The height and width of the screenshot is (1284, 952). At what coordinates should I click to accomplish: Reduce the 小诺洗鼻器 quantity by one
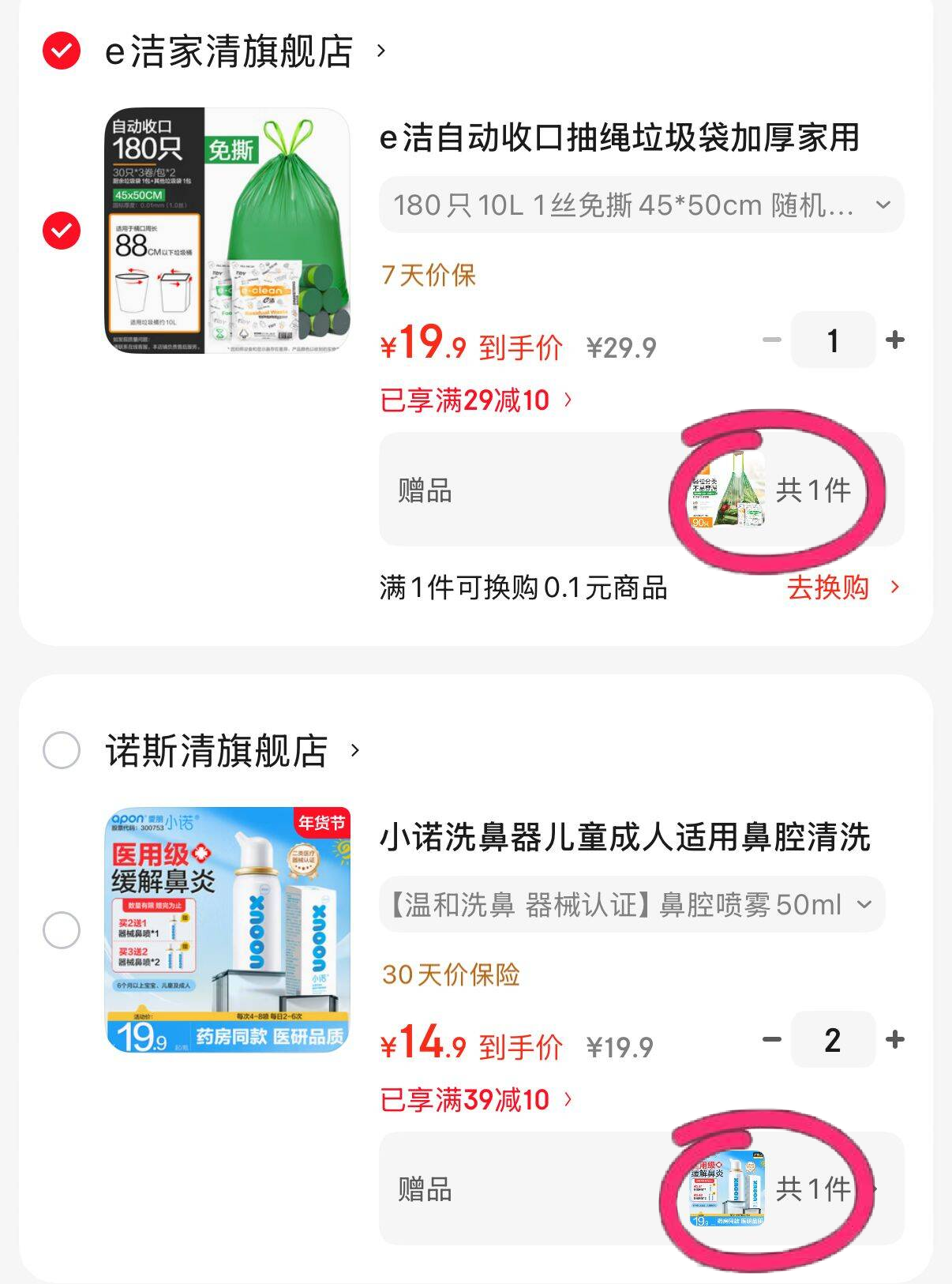click(772, 1039)
